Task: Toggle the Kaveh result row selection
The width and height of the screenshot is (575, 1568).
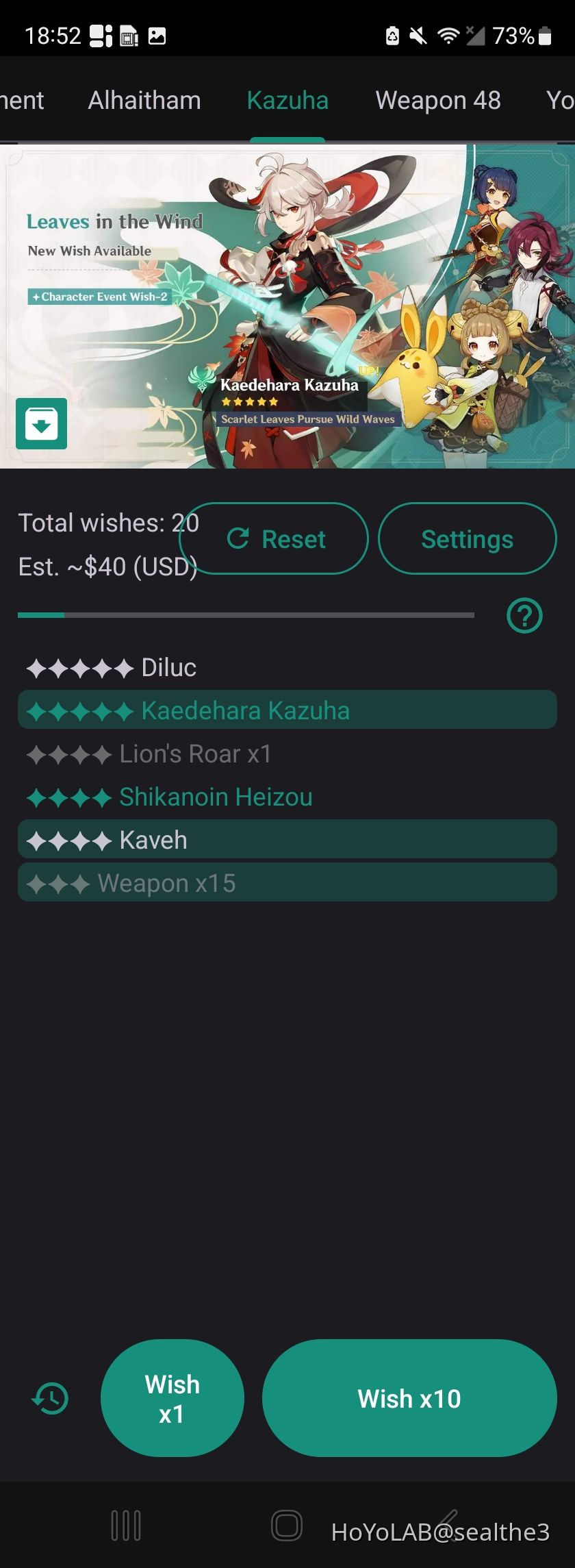Action: [286, 839]
